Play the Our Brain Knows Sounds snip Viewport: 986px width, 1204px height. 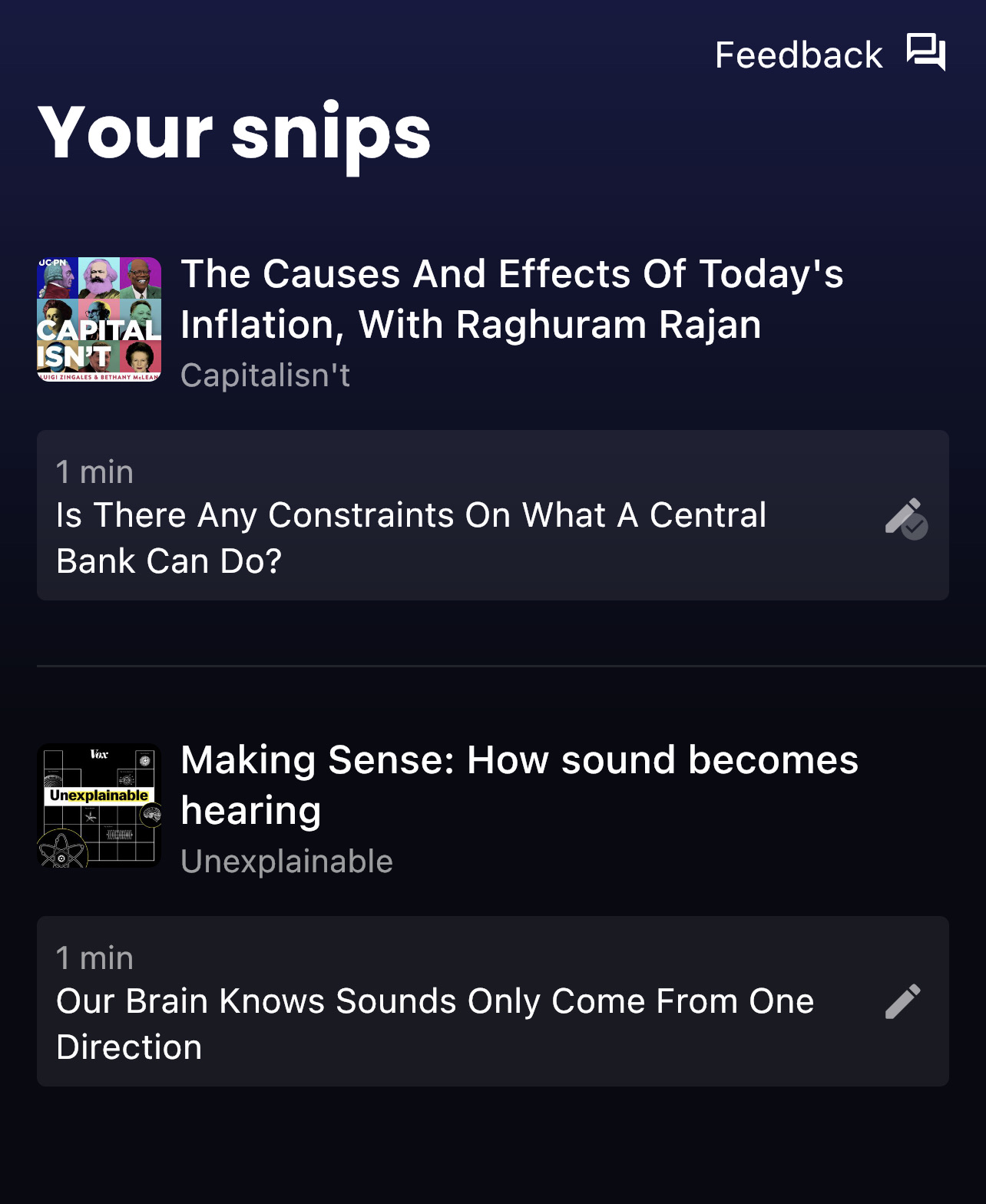pos(435,1023)
